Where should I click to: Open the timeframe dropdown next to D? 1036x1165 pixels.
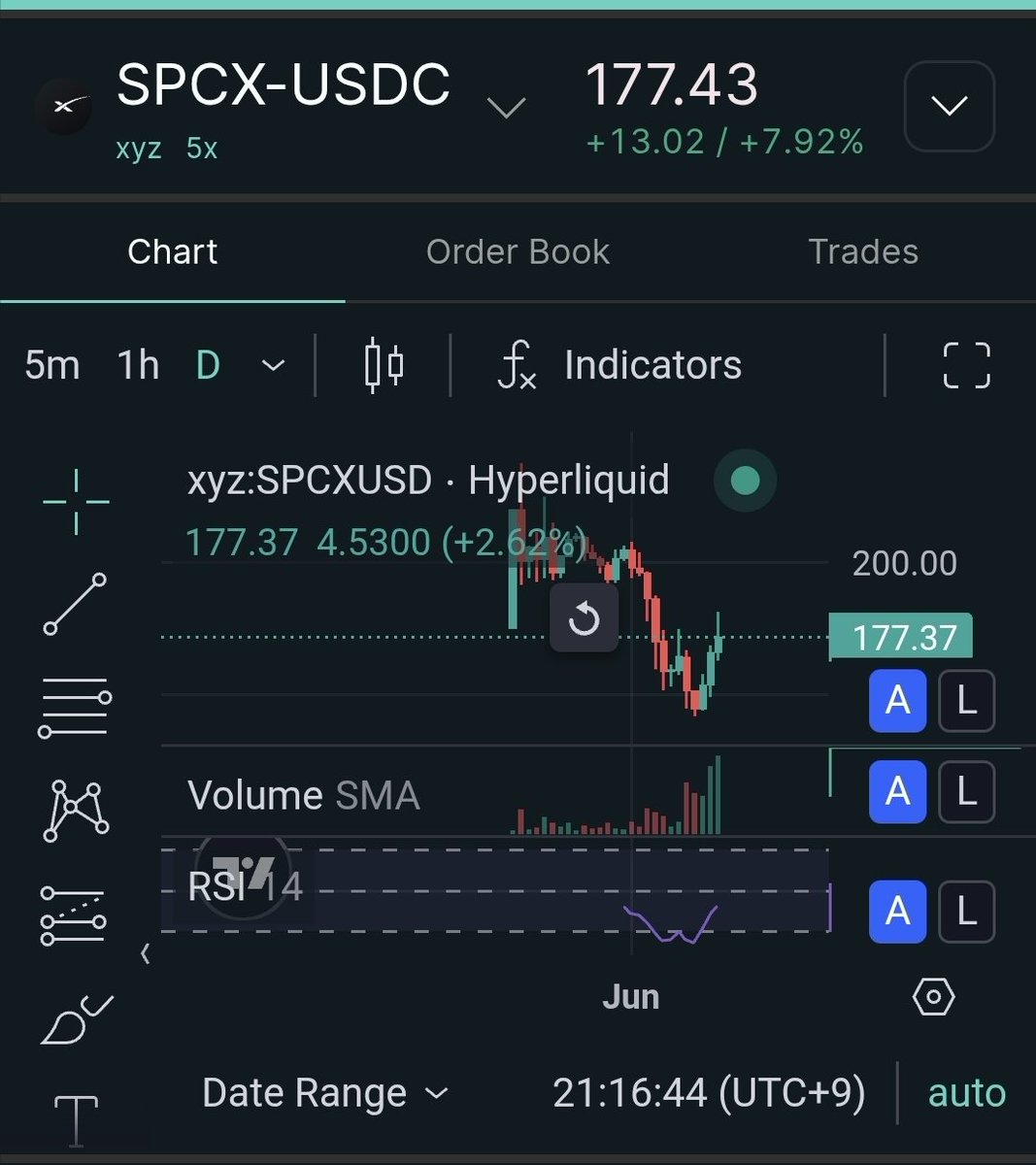tap(274, 366)
